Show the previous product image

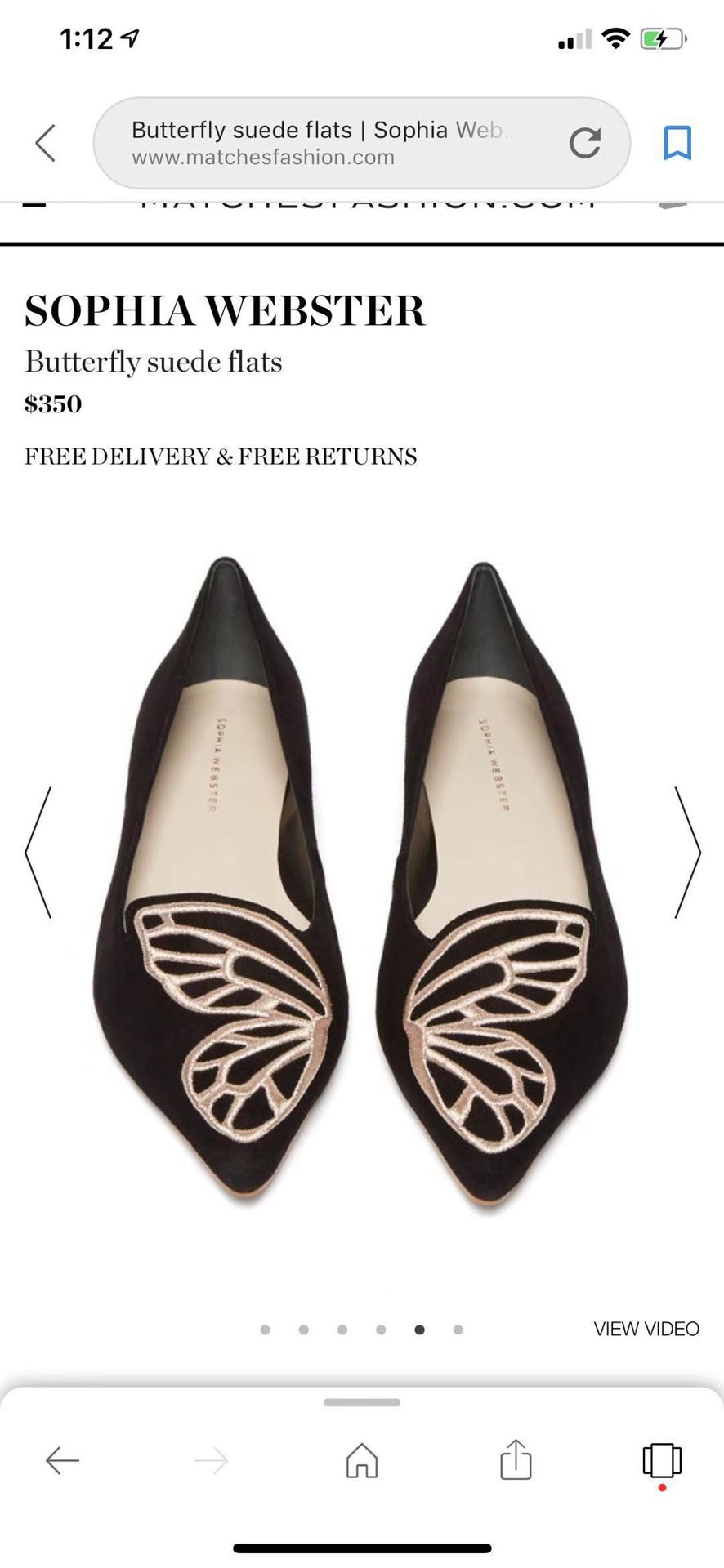[38, 852]
